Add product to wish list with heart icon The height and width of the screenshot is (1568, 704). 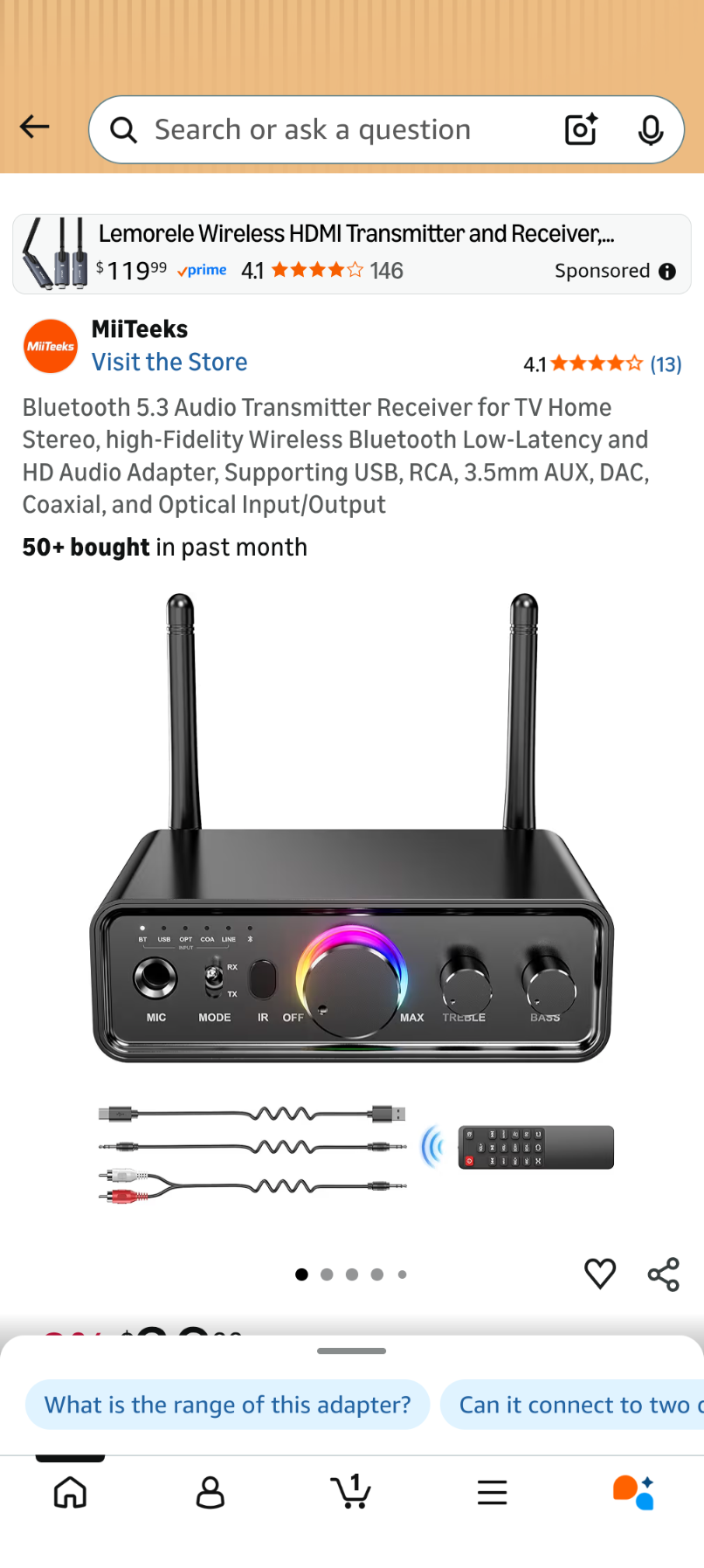point(600,1274)
